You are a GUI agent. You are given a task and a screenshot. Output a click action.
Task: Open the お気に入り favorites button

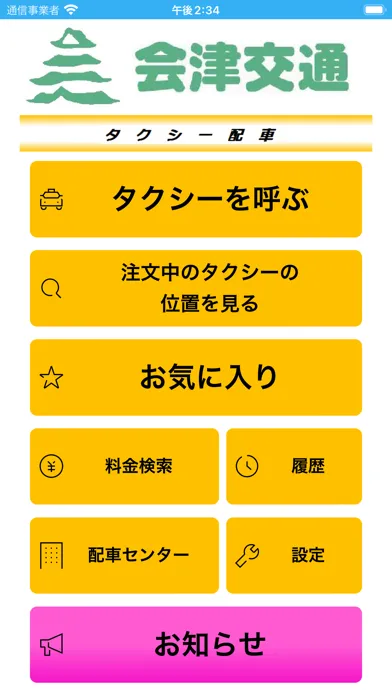tap(196, 377)
